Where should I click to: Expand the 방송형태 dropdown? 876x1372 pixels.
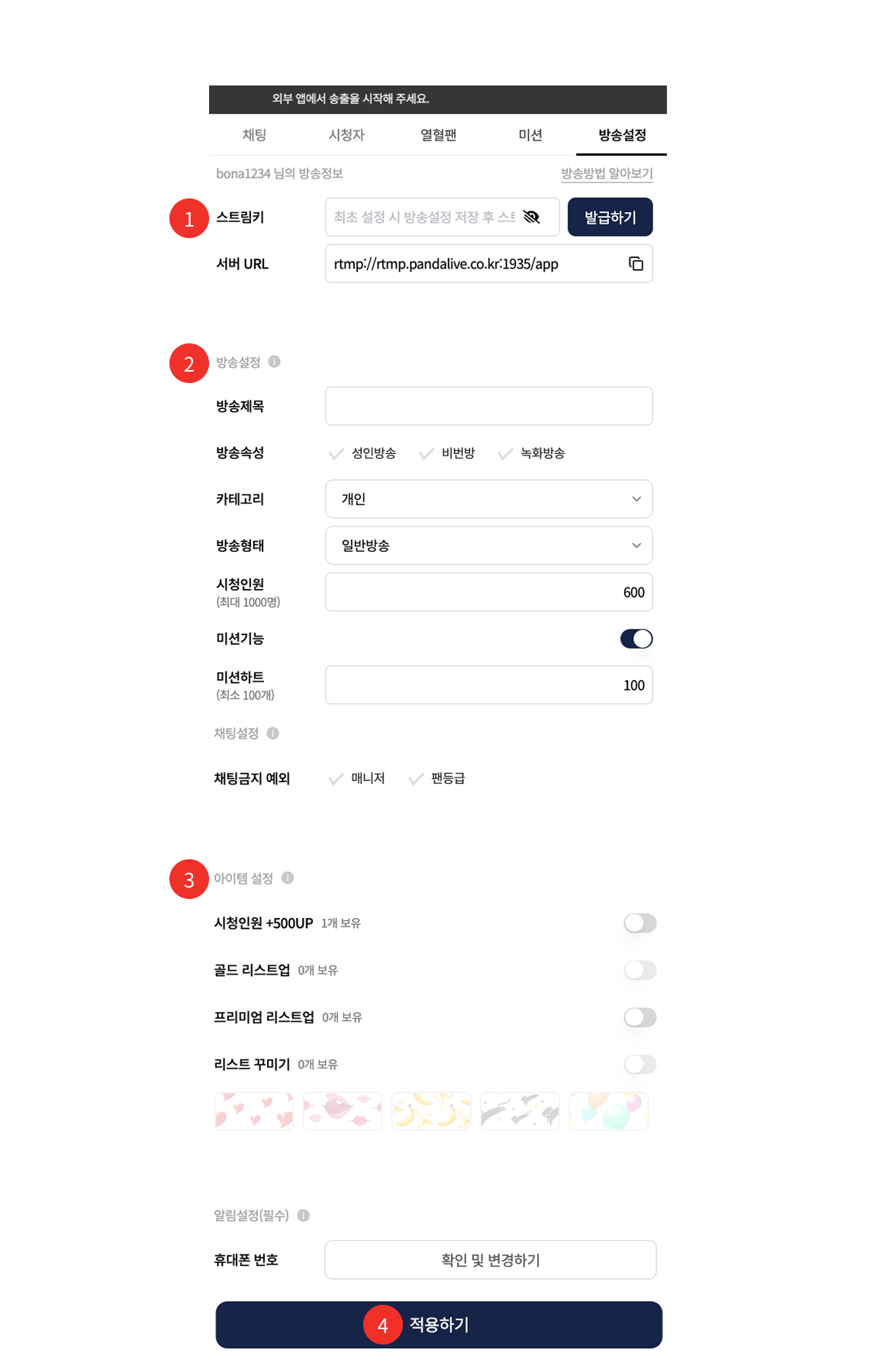tap(488, 546)
